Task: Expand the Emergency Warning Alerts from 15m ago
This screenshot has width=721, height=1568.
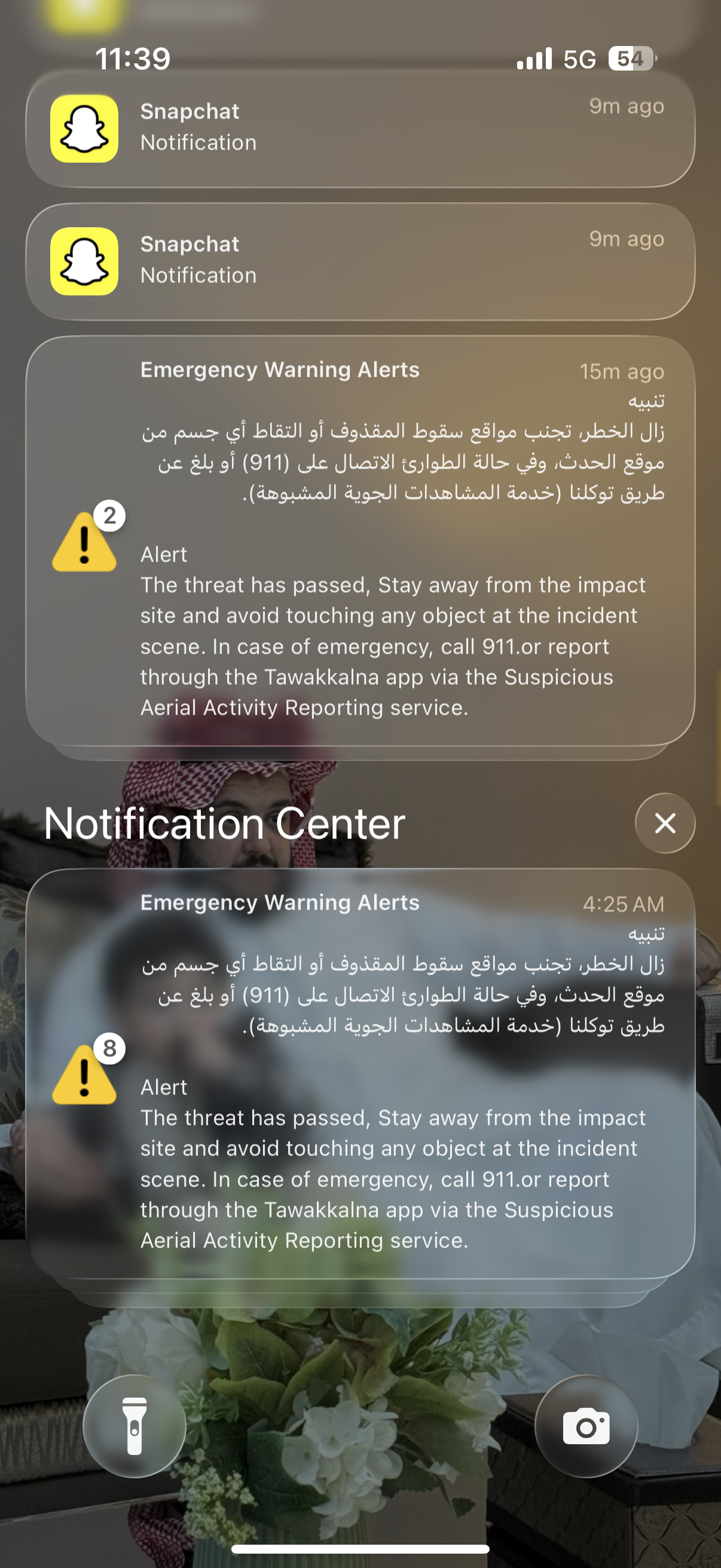Action: click(x=360, y=540)
